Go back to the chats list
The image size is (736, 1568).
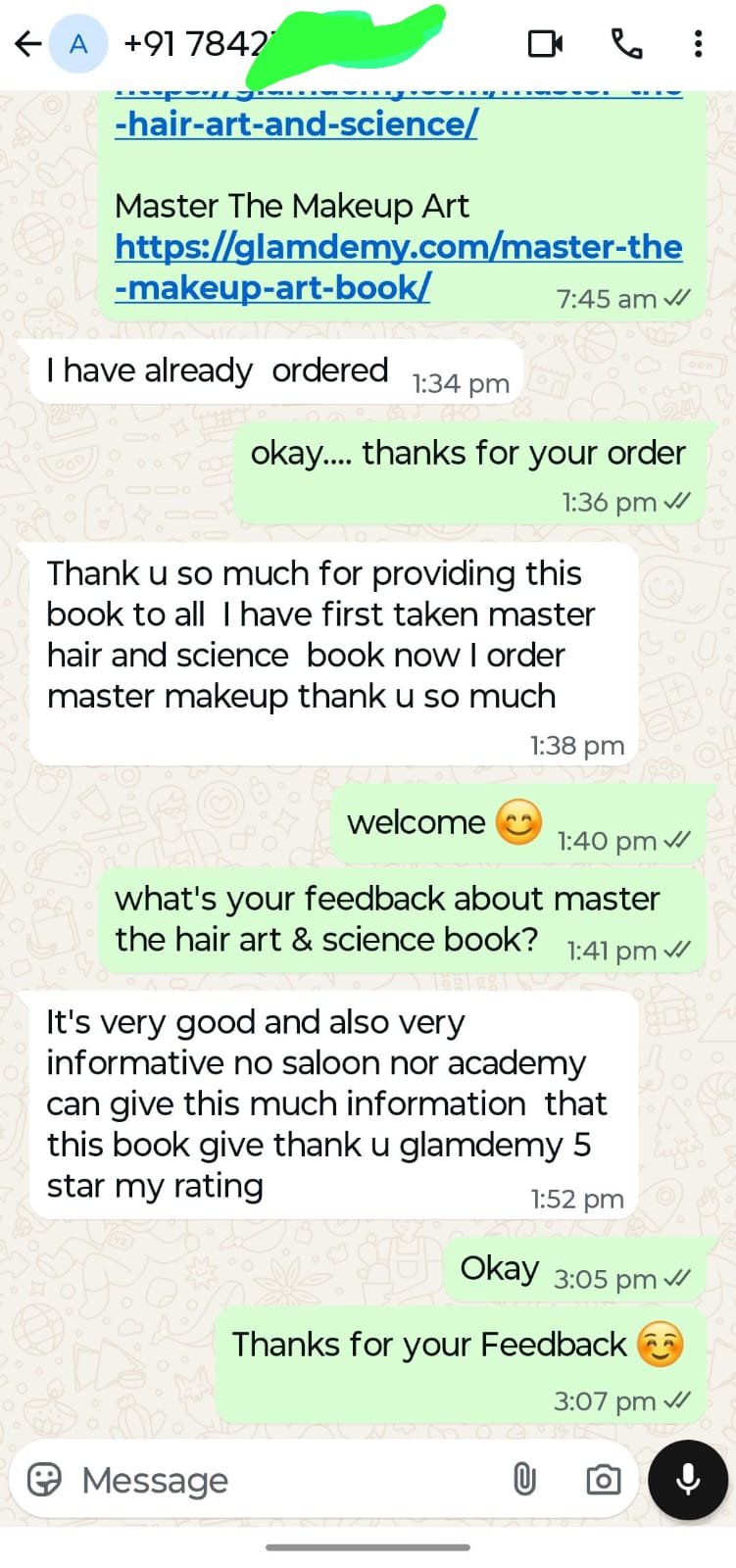[28, 43]
